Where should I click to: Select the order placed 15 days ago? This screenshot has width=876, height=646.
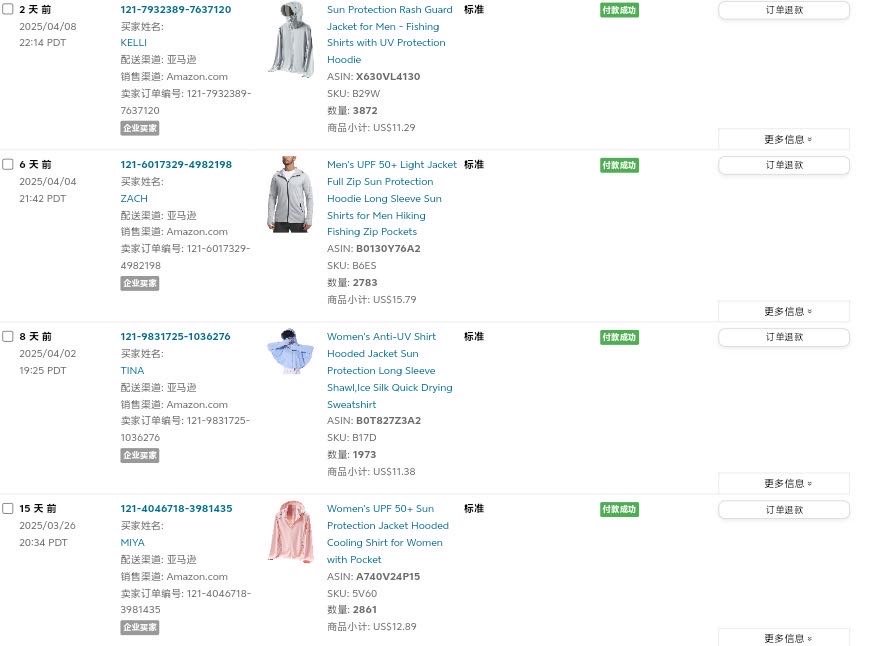click(8, 508)
